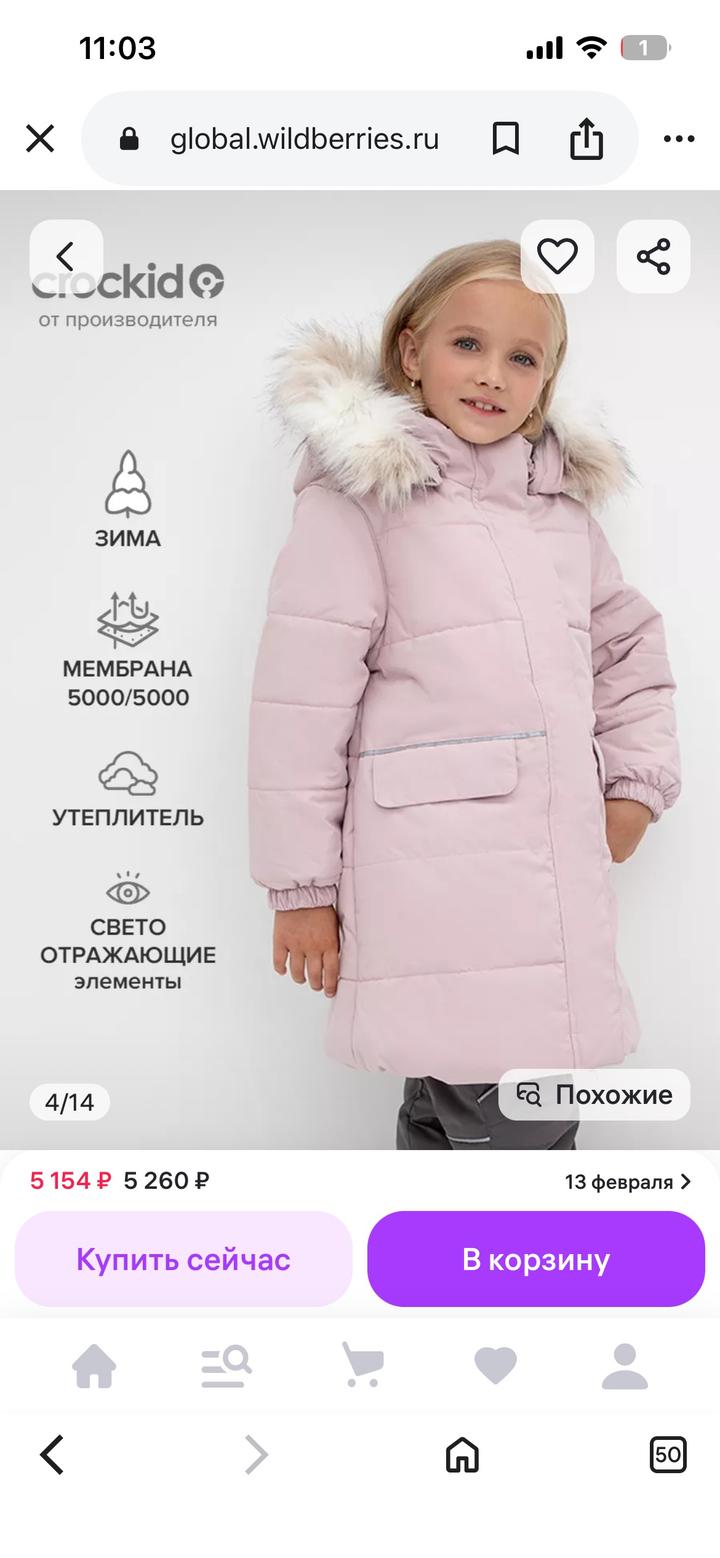
Task: Go back from the product page
Action: tap(66, 257)
